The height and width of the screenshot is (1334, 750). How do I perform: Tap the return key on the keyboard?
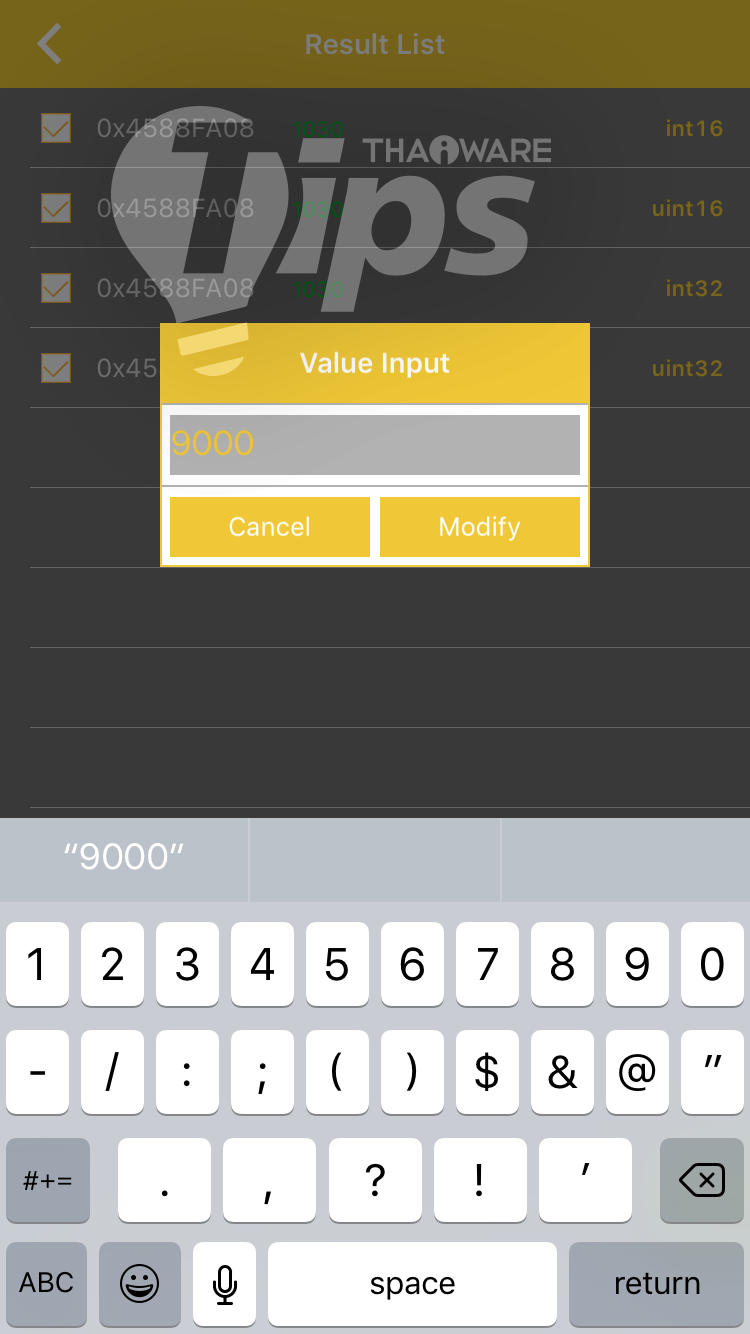(656, 1284)
